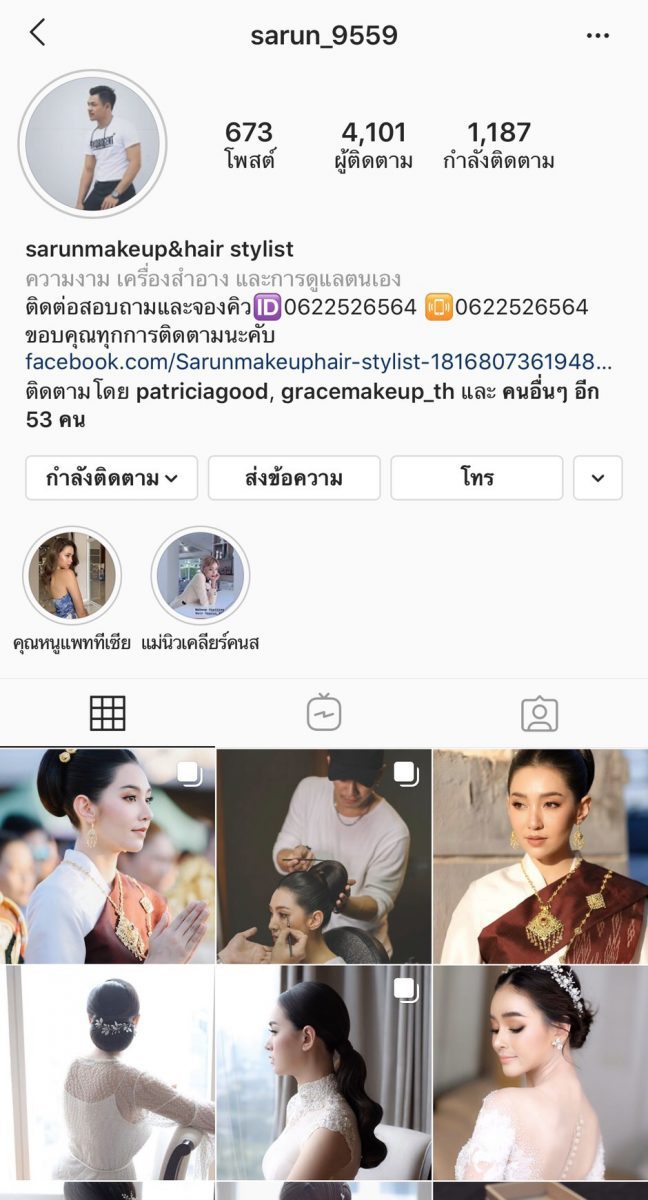Open the post with maroon sash and gold necklace
This screenshot has height=1200, width=648.
pyautogui.click(x=541, y=856)
